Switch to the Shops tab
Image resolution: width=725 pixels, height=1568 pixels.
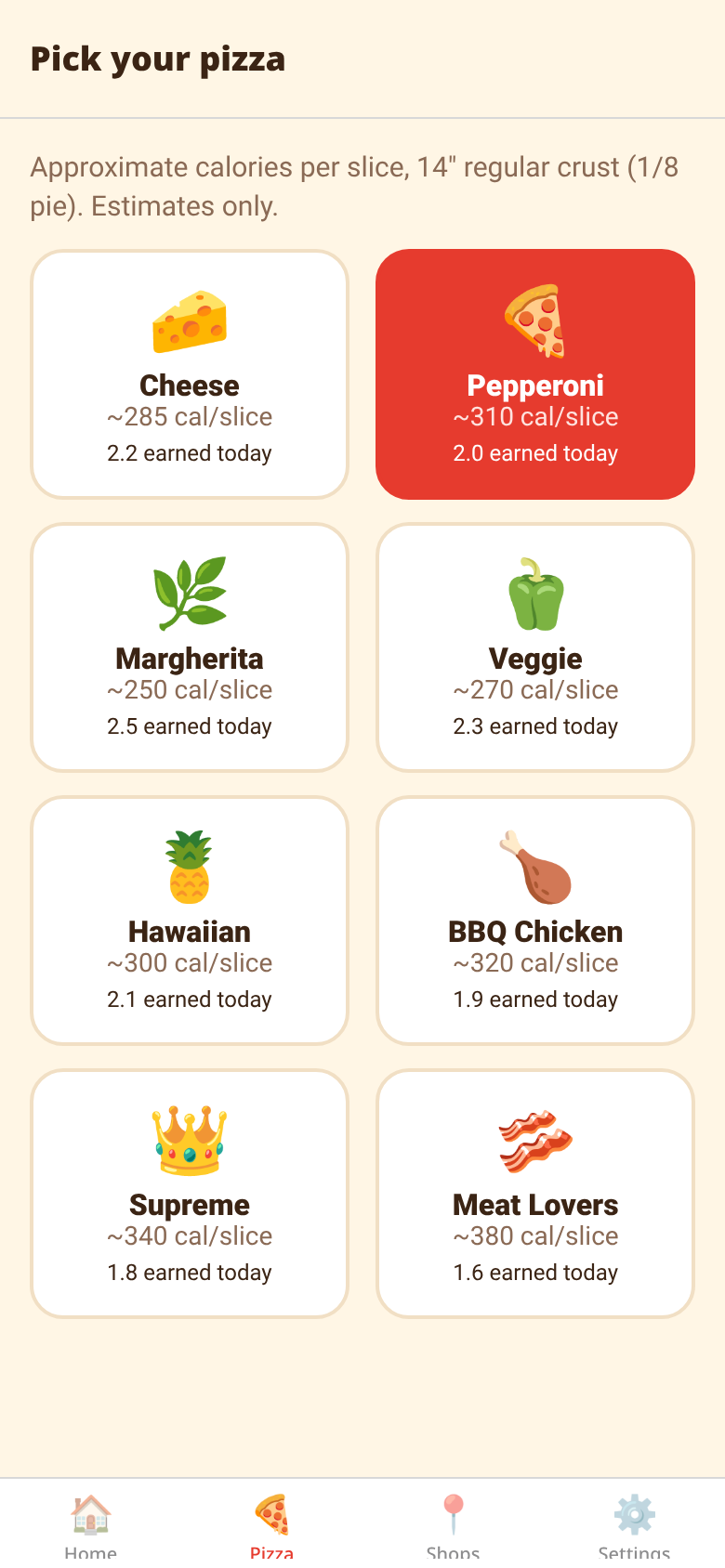pyautogui.click(x=454, y=1523)
